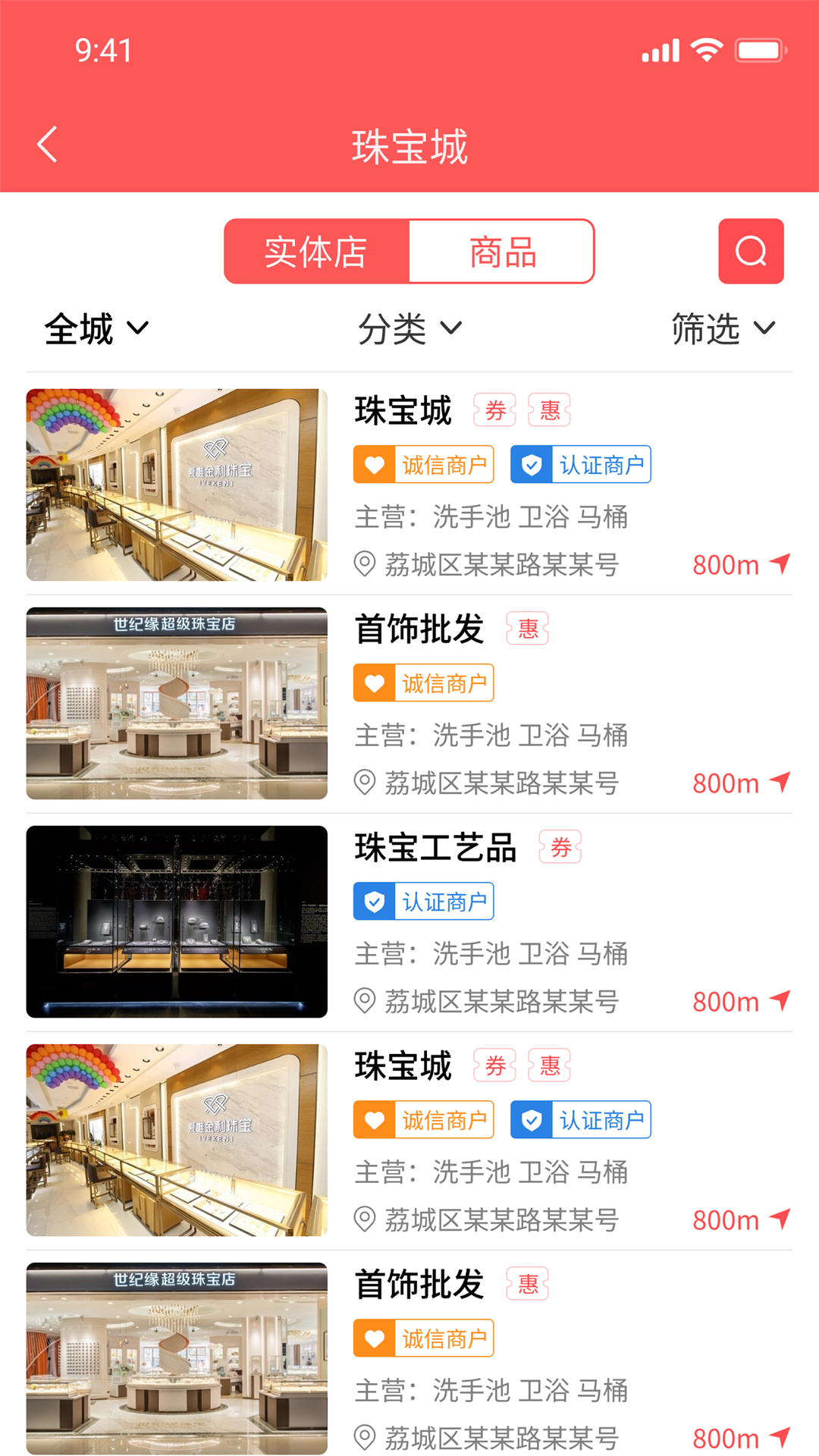The width and height of the screenshot is (819, 1456).
Task: Tap the heart icon in 珠宝城's 诚信商户 badge
Action: point(375,463)
